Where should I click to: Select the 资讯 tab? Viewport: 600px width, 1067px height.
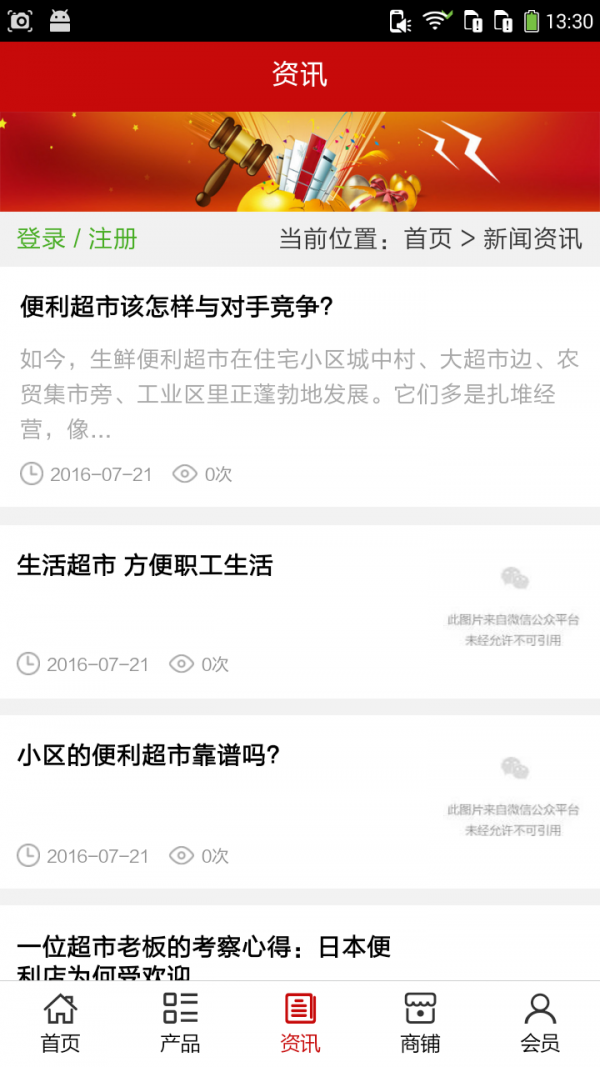tap(300, 1023)
